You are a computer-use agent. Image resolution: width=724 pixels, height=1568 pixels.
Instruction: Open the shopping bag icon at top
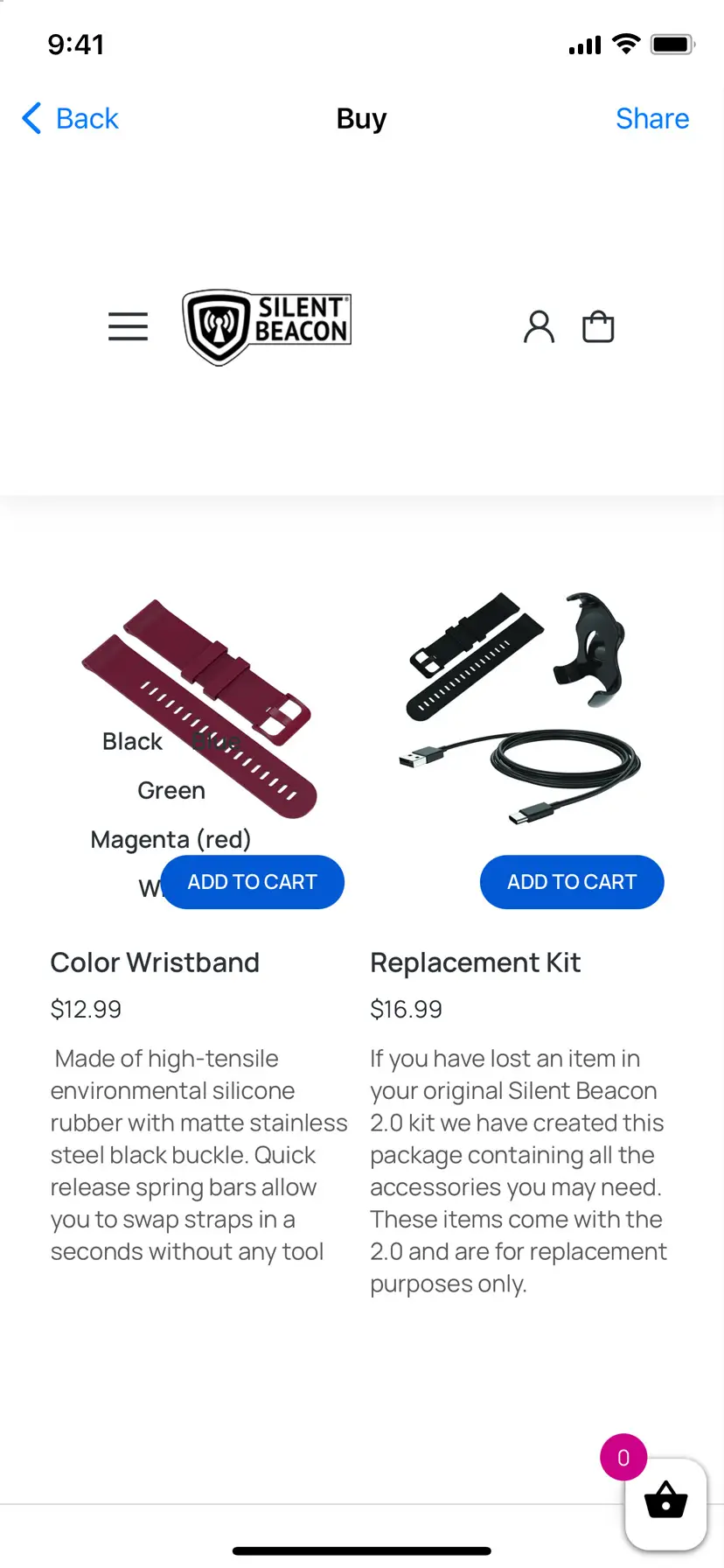click(598, 326)
